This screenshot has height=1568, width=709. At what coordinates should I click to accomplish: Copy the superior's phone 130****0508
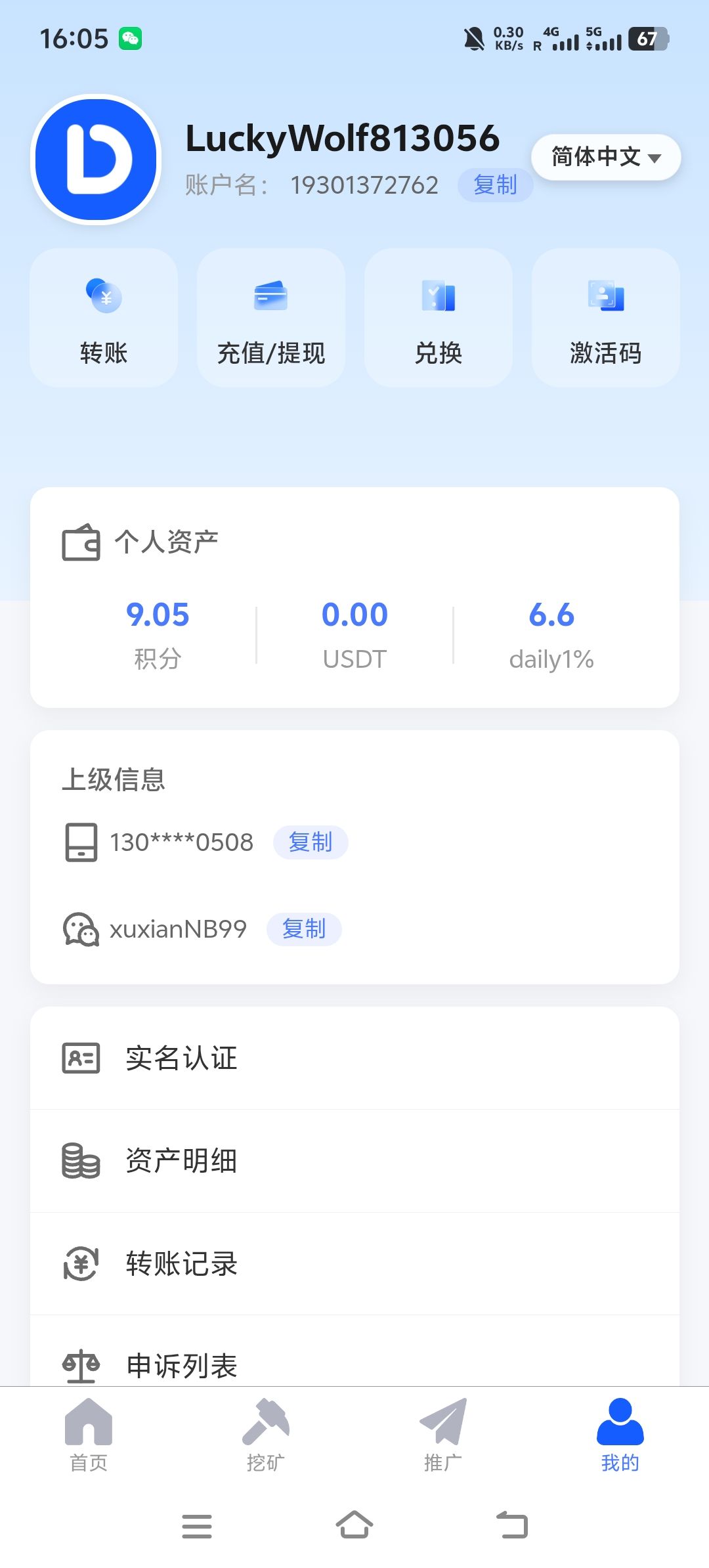(x=311, y=842)
